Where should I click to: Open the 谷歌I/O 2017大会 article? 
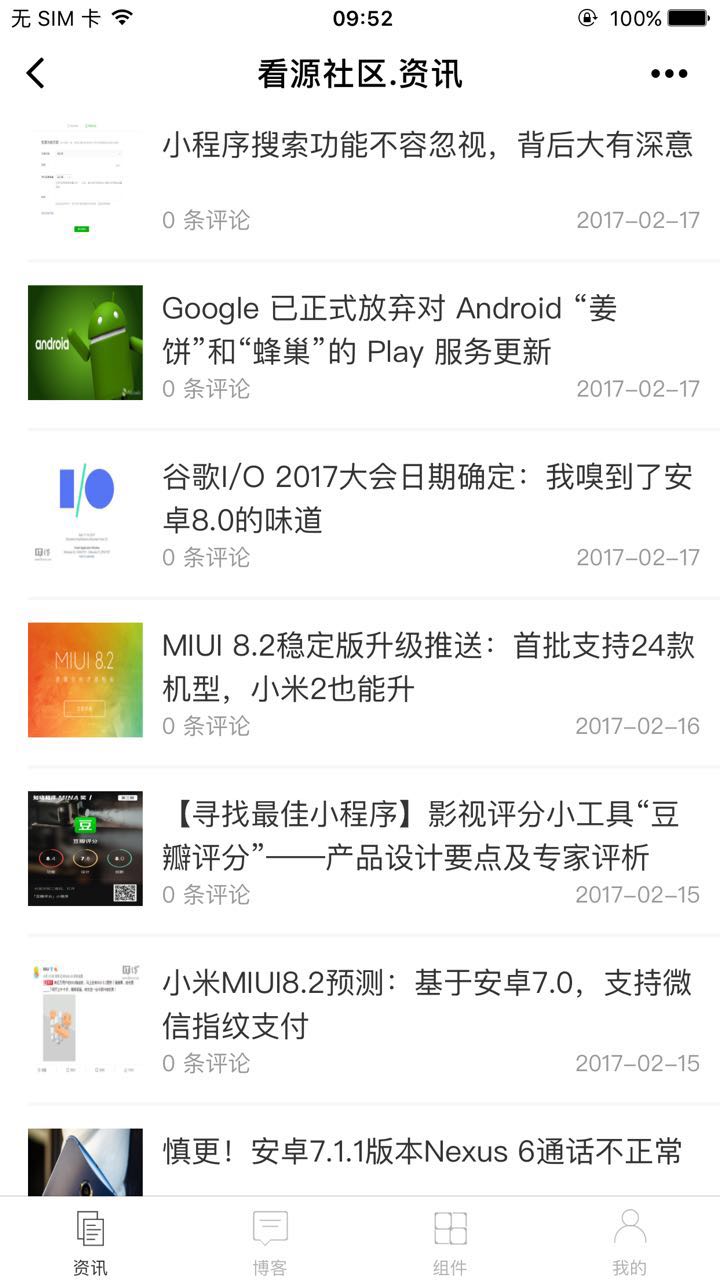(x=427, y=498)
